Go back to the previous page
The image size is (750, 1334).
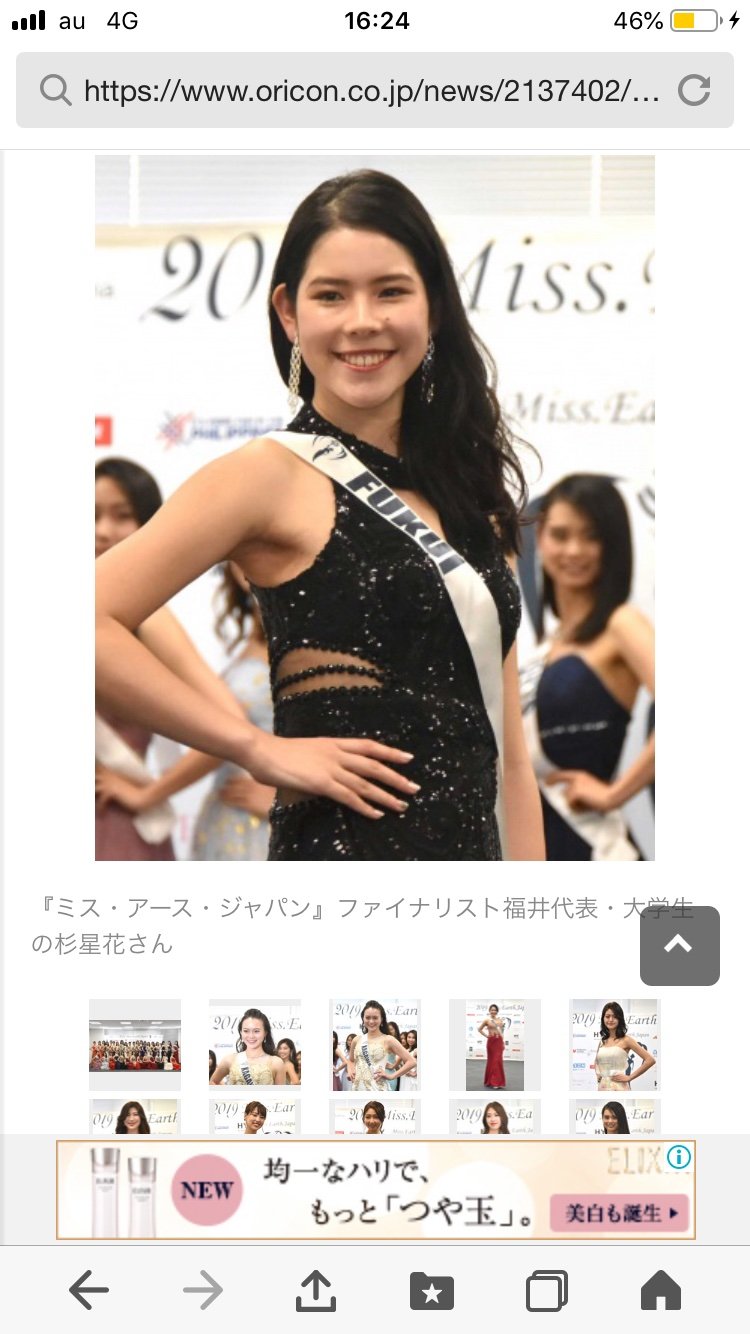point(89,1291)
